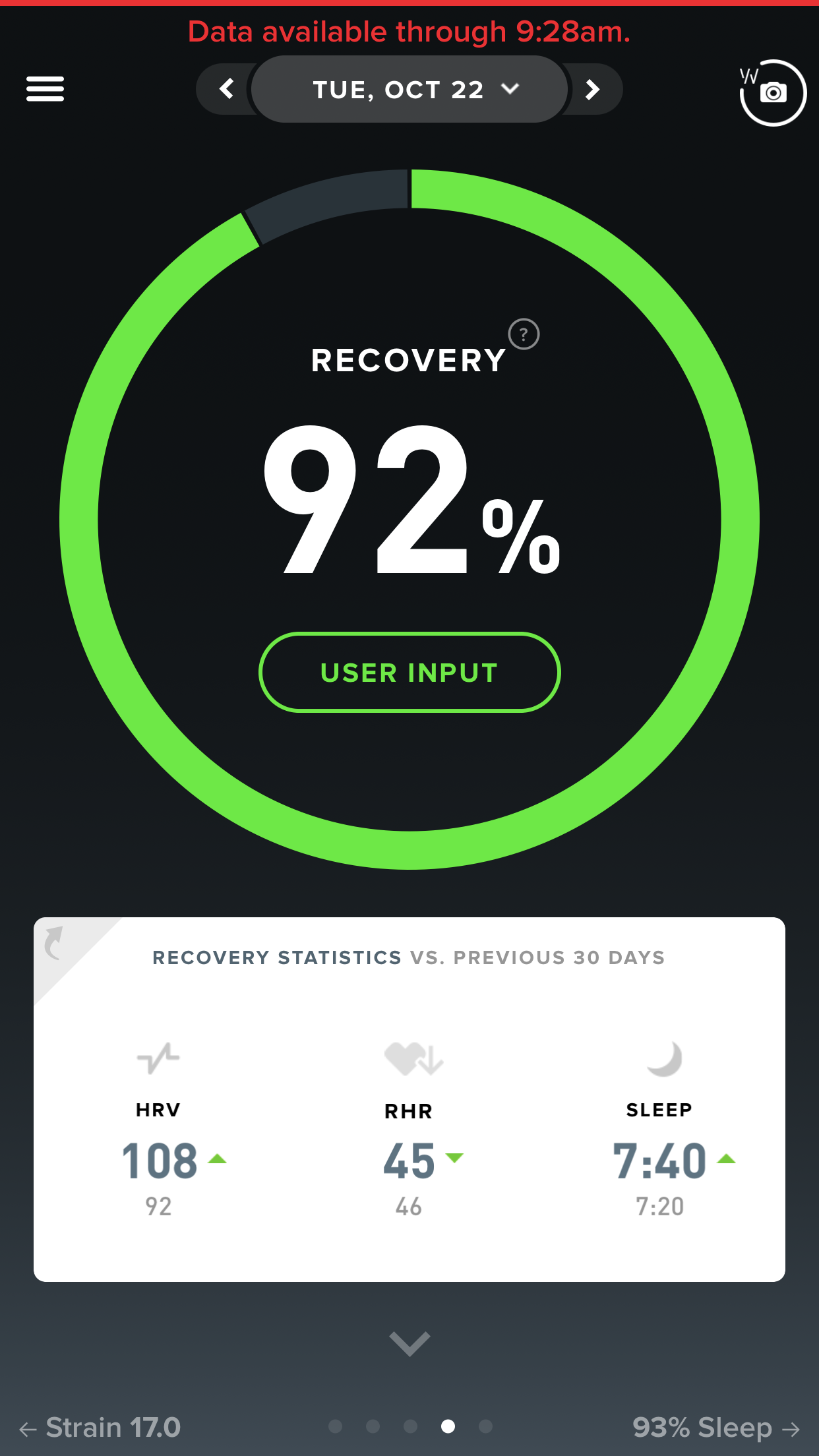Open the User Input button
Screen dimensions: 819x1456
[409, 673]
